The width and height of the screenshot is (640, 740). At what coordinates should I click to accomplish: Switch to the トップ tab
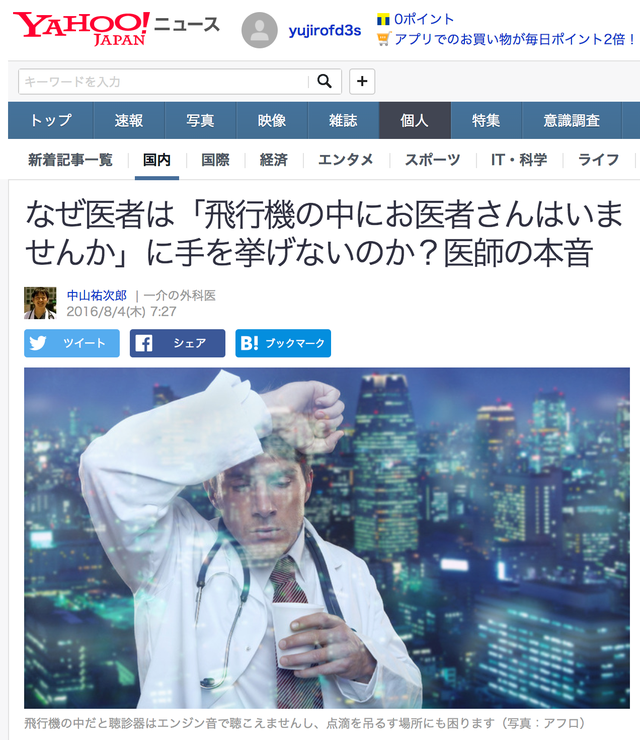[51, 120]
